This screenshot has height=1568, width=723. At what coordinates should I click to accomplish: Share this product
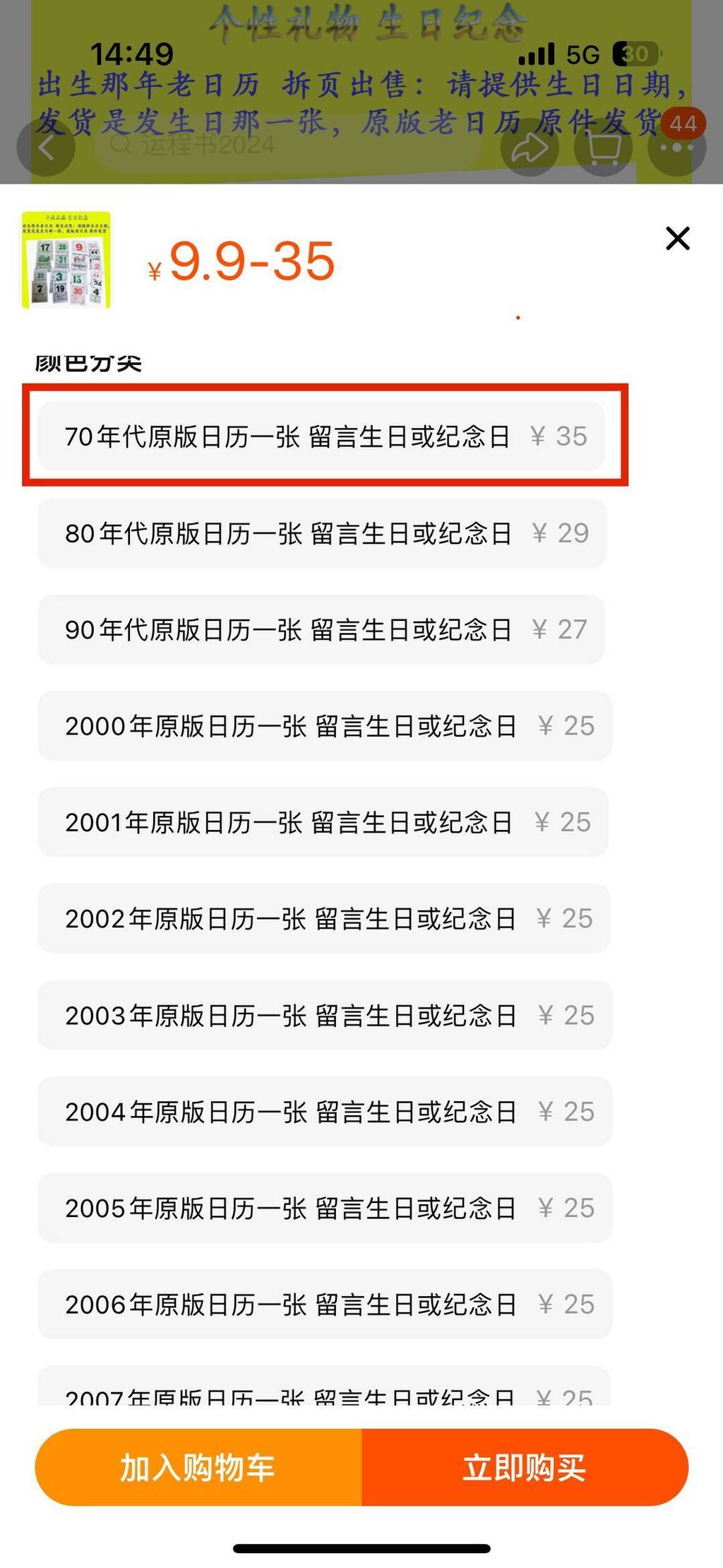coord(529,148)
